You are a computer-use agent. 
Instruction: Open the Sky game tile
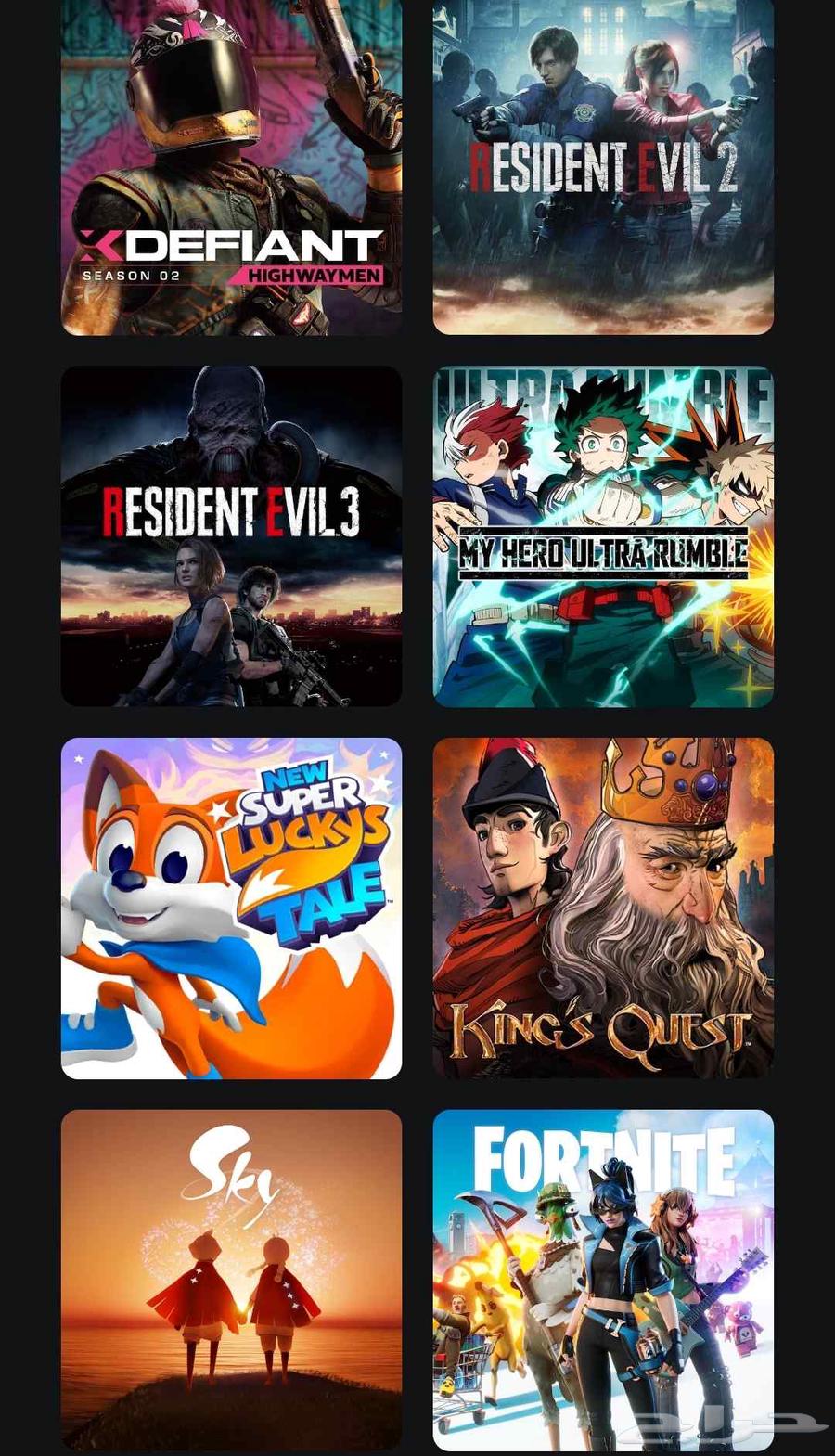[231, 1280]
